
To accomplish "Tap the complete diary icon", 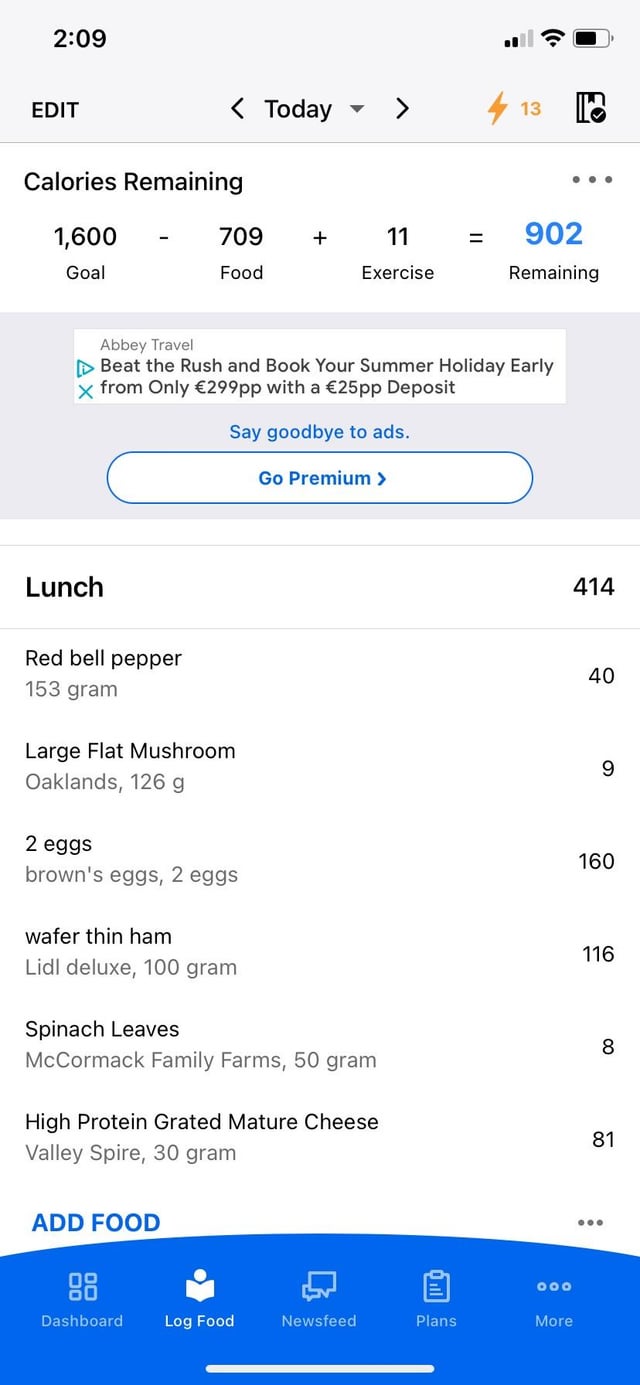I will pos(591,108).
